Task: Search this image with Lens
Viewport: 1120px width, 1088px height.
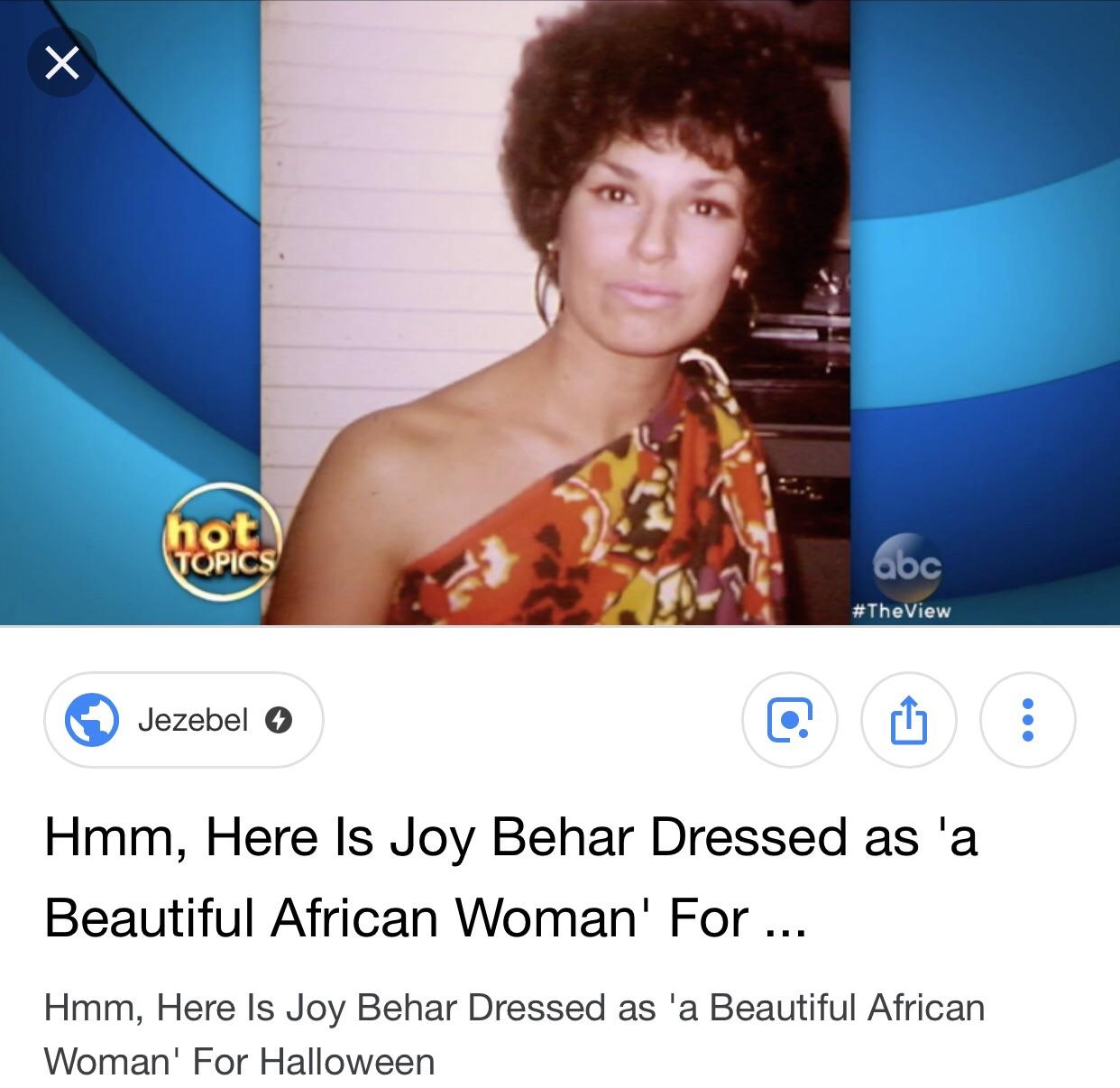Action: 789,720
